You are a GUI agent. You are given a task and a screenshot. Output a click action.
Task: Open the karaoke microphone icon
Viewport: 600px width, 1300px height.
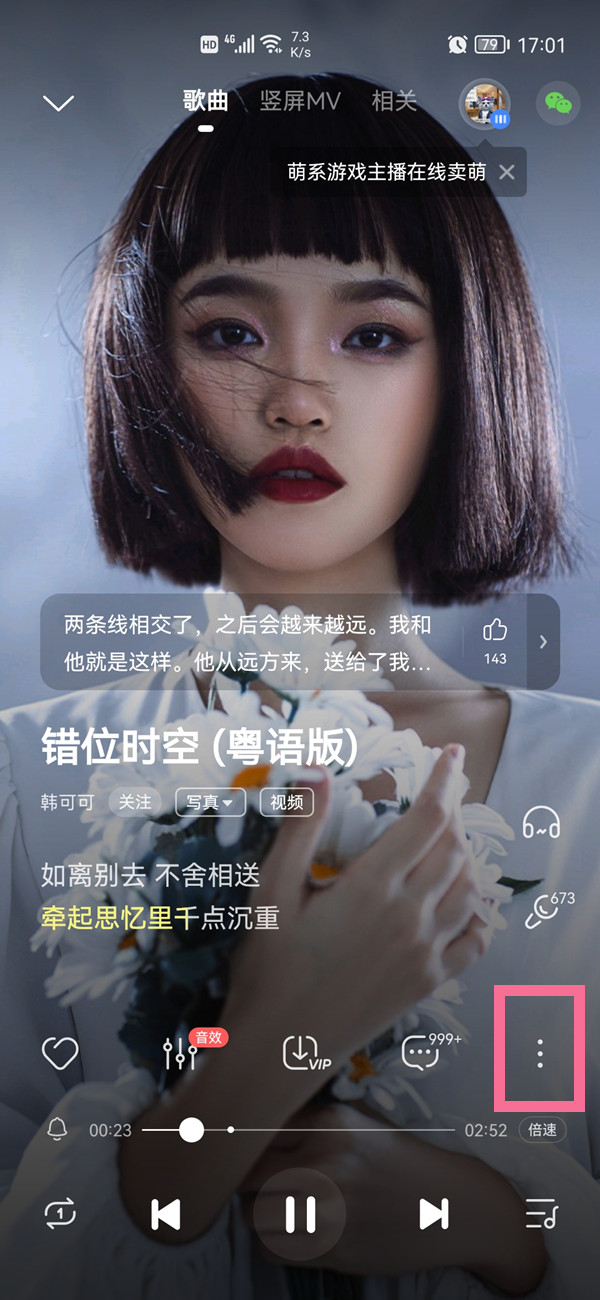pyautogui.click(x=543, y=911)
